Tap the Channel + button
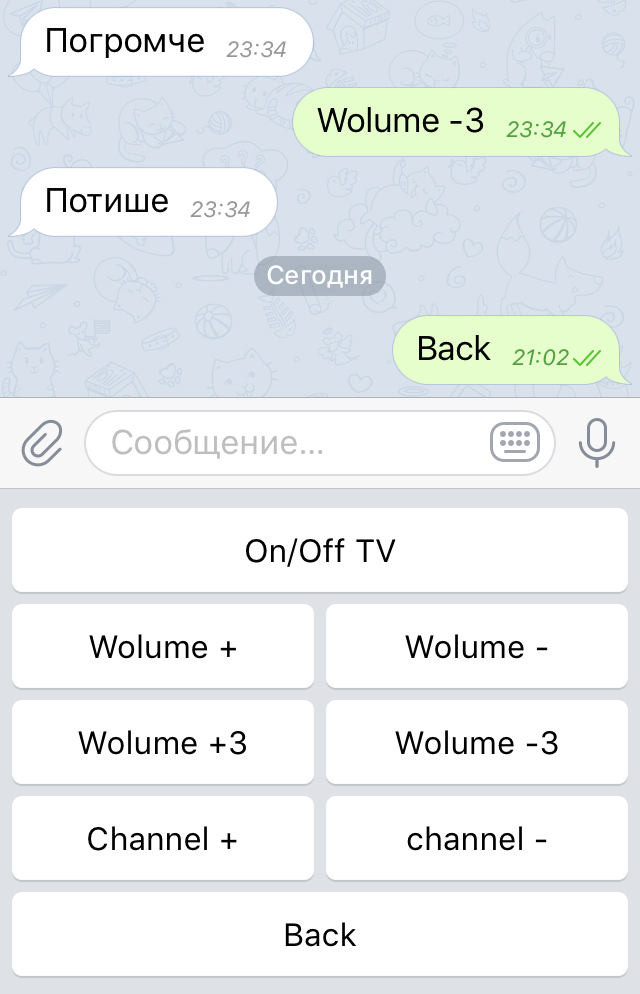This screenshot has height=994, width=640. pos(163,838)
